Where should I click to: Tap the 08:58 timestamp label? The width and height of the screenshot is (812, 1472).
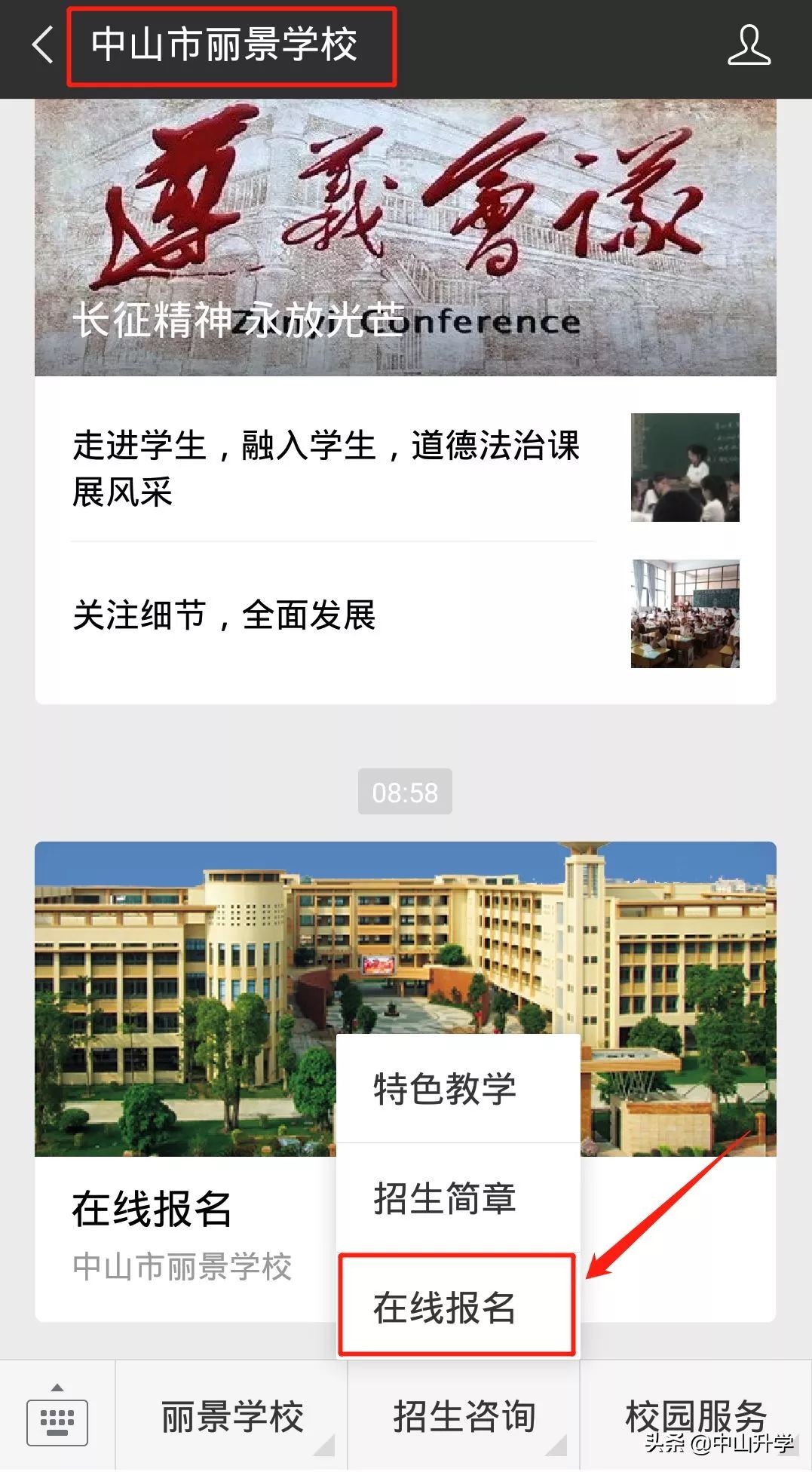406,792
